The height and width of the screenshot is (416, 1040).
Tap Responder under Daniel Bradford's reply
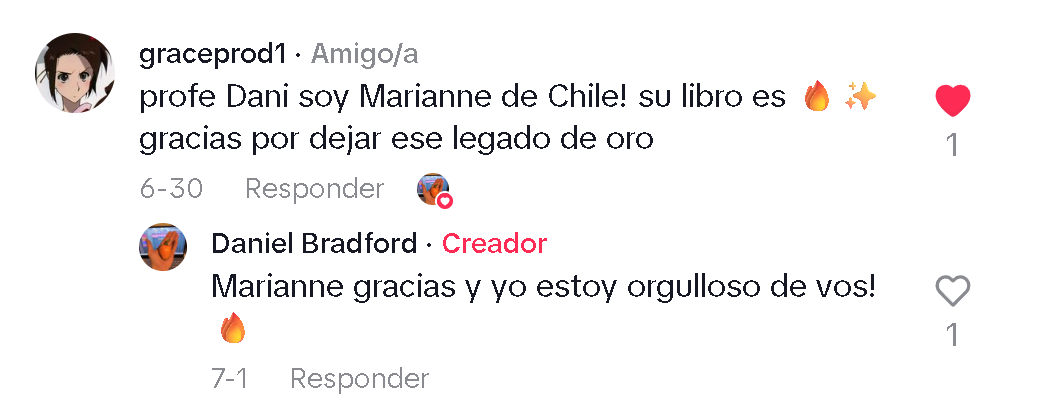359,379
